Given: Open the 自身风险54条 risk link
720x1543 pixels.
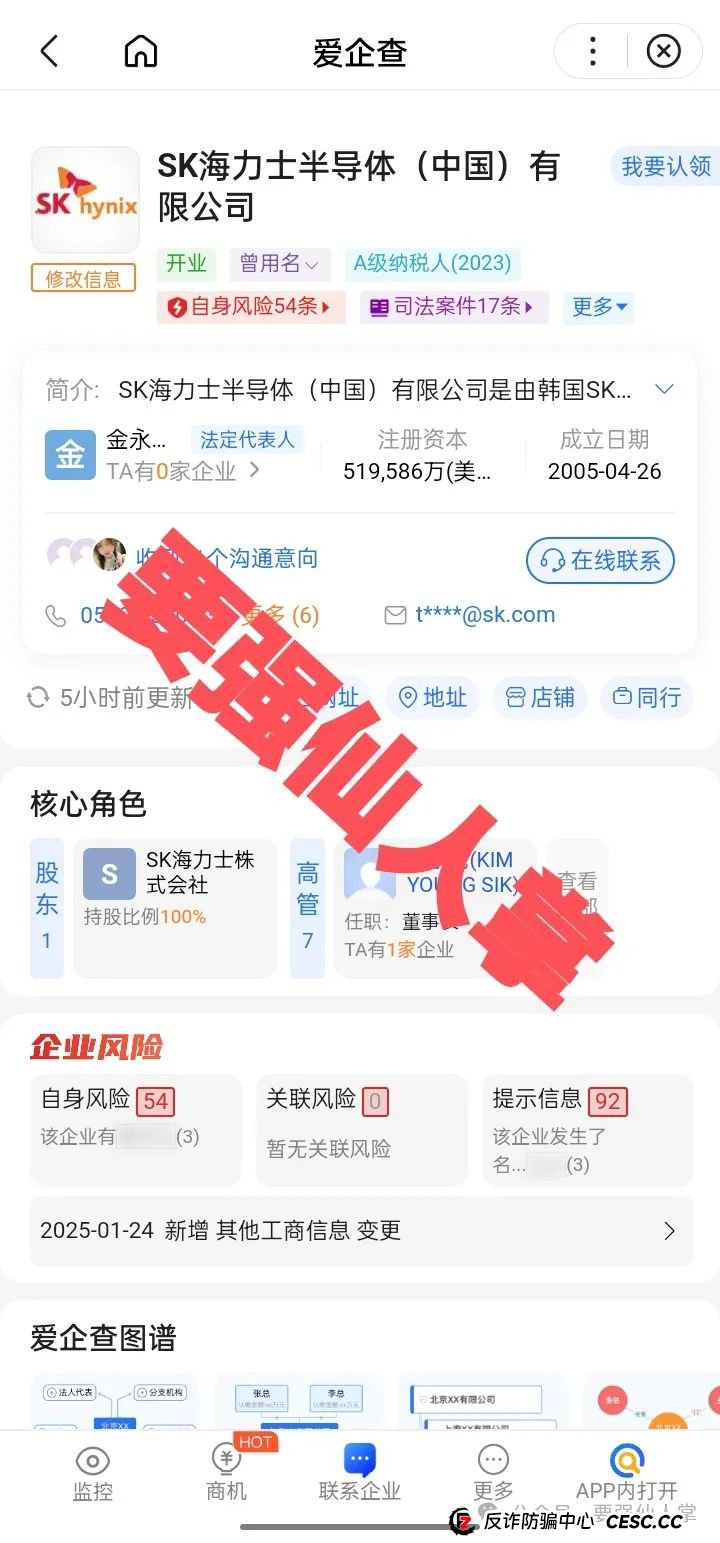Looking at the screenshot, I should click(x=250, y=308).
